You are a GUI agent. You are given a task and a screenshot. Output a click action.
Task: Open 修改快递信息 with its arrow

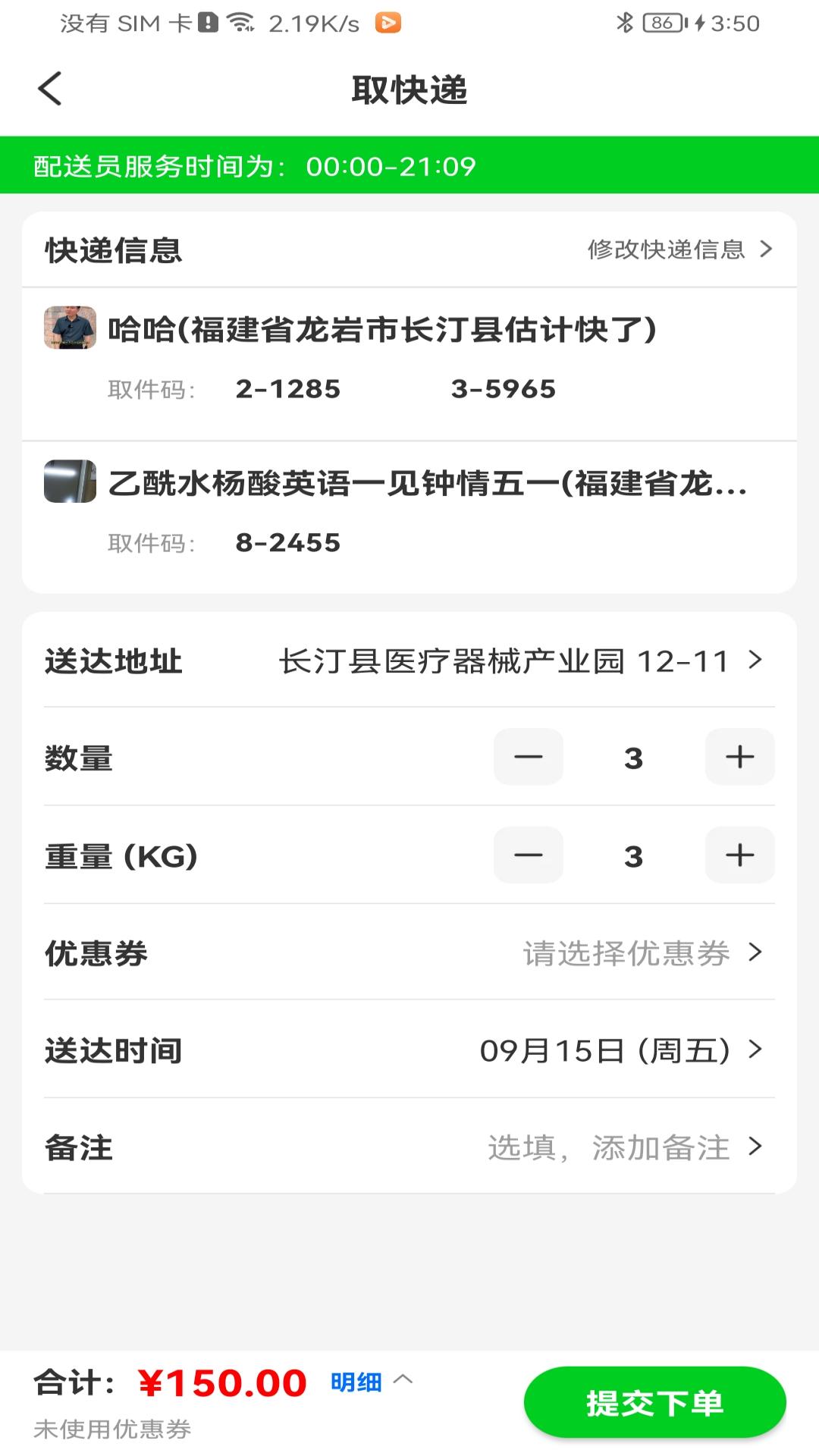point(679,249)
